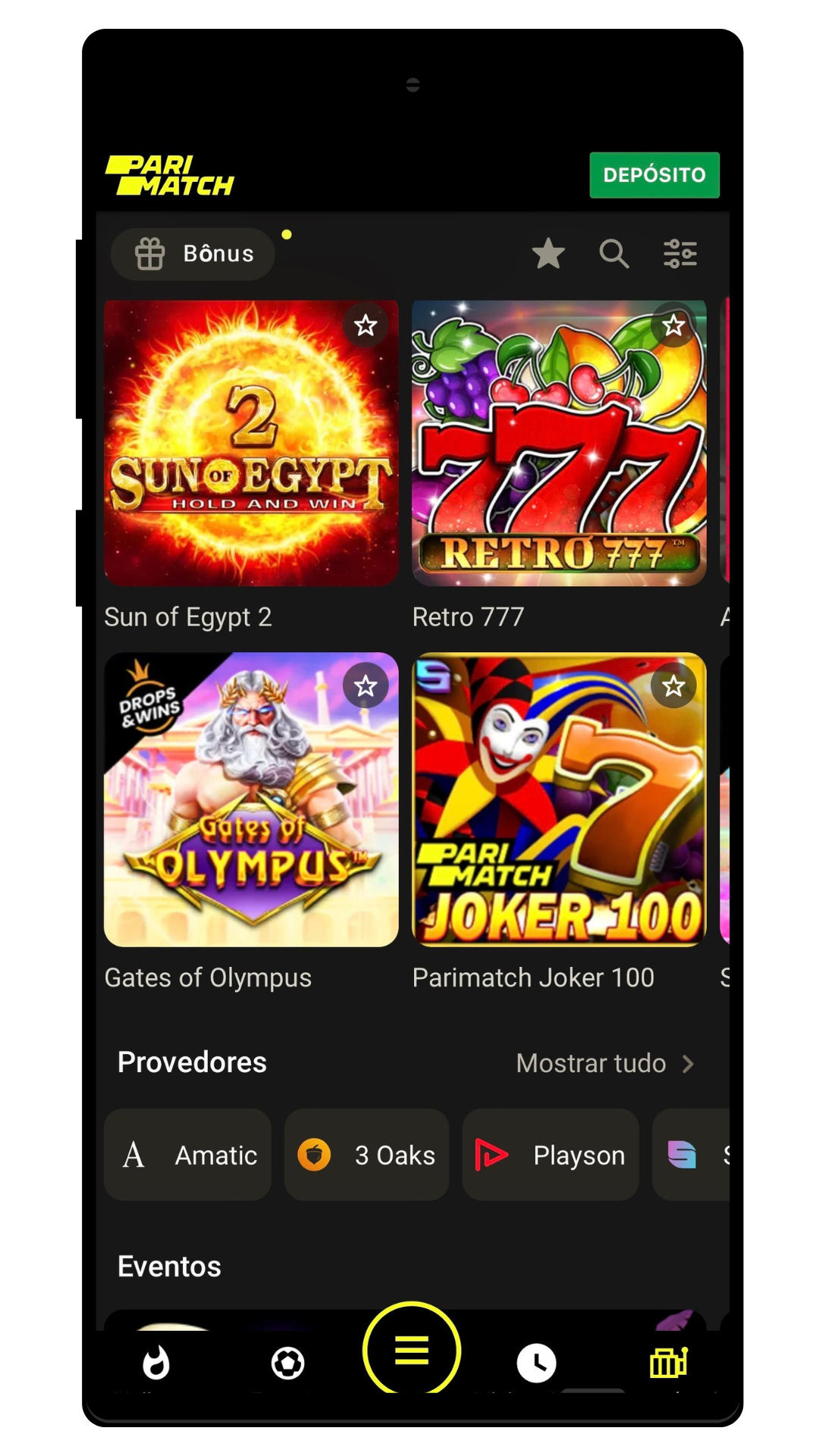Screen dimensions: 819x1456
Task: Open the game filters icon
Action: 680,254
